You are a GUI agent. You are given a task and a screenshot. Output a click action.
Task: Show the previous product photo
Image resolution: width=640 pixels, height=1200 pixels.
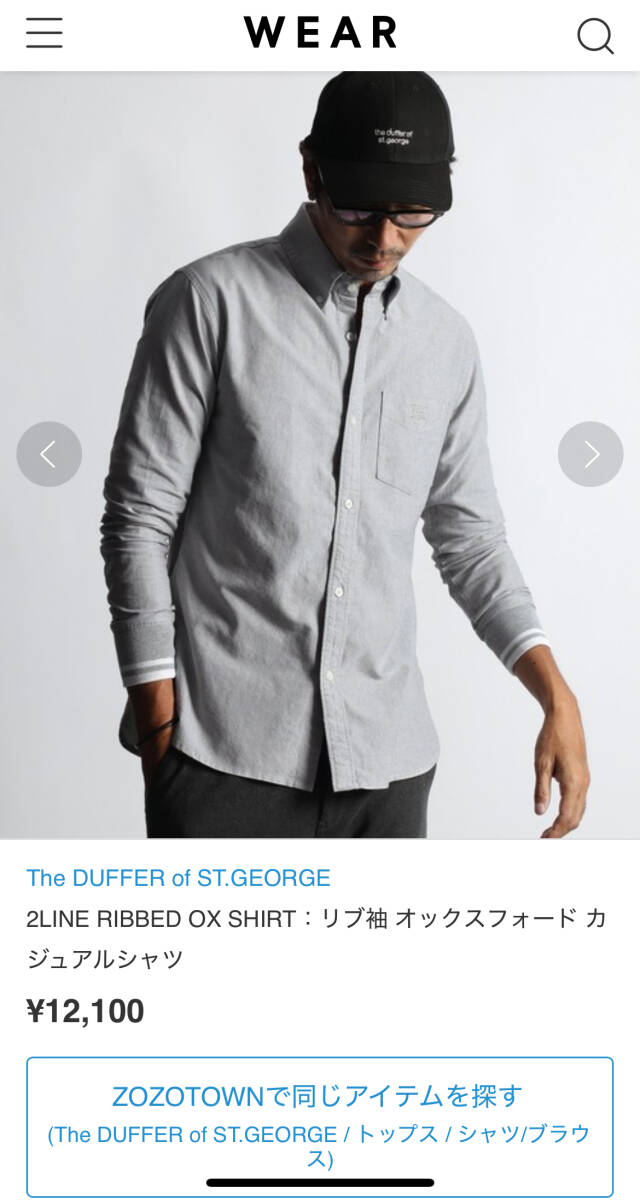[x=49, y=454]
